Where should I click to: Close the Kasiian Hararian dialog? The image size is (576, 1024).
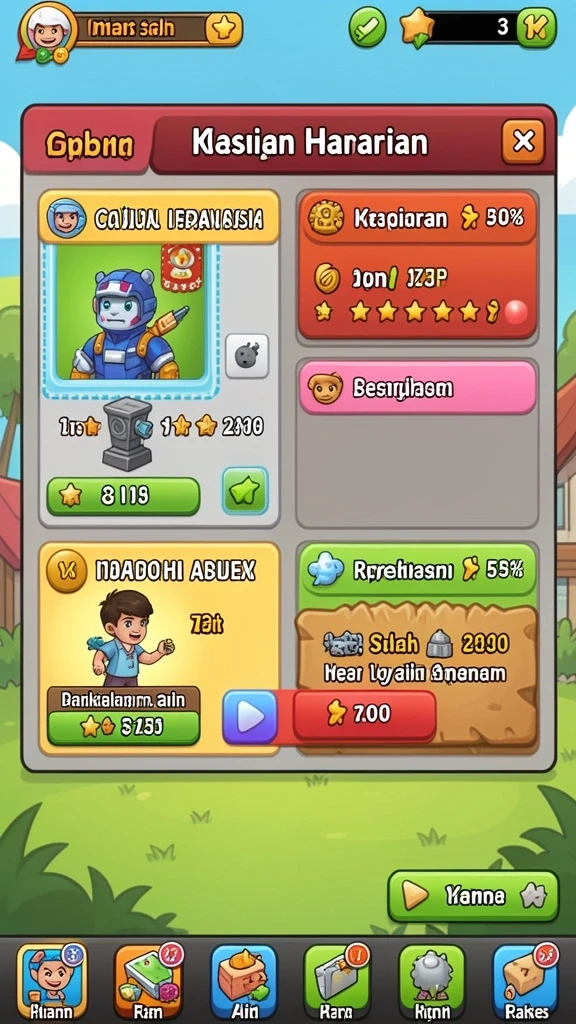[x=523, y=141]
